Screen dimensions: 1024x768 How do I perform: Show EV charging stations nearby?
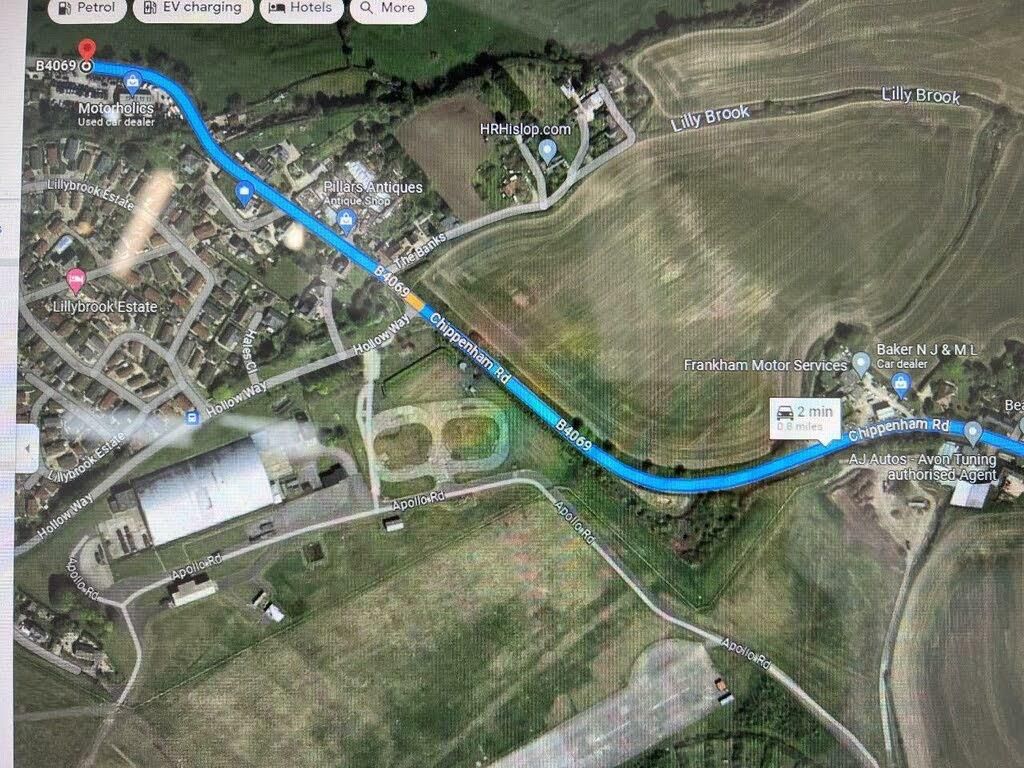pyautogui.click(x=191, y=8)
